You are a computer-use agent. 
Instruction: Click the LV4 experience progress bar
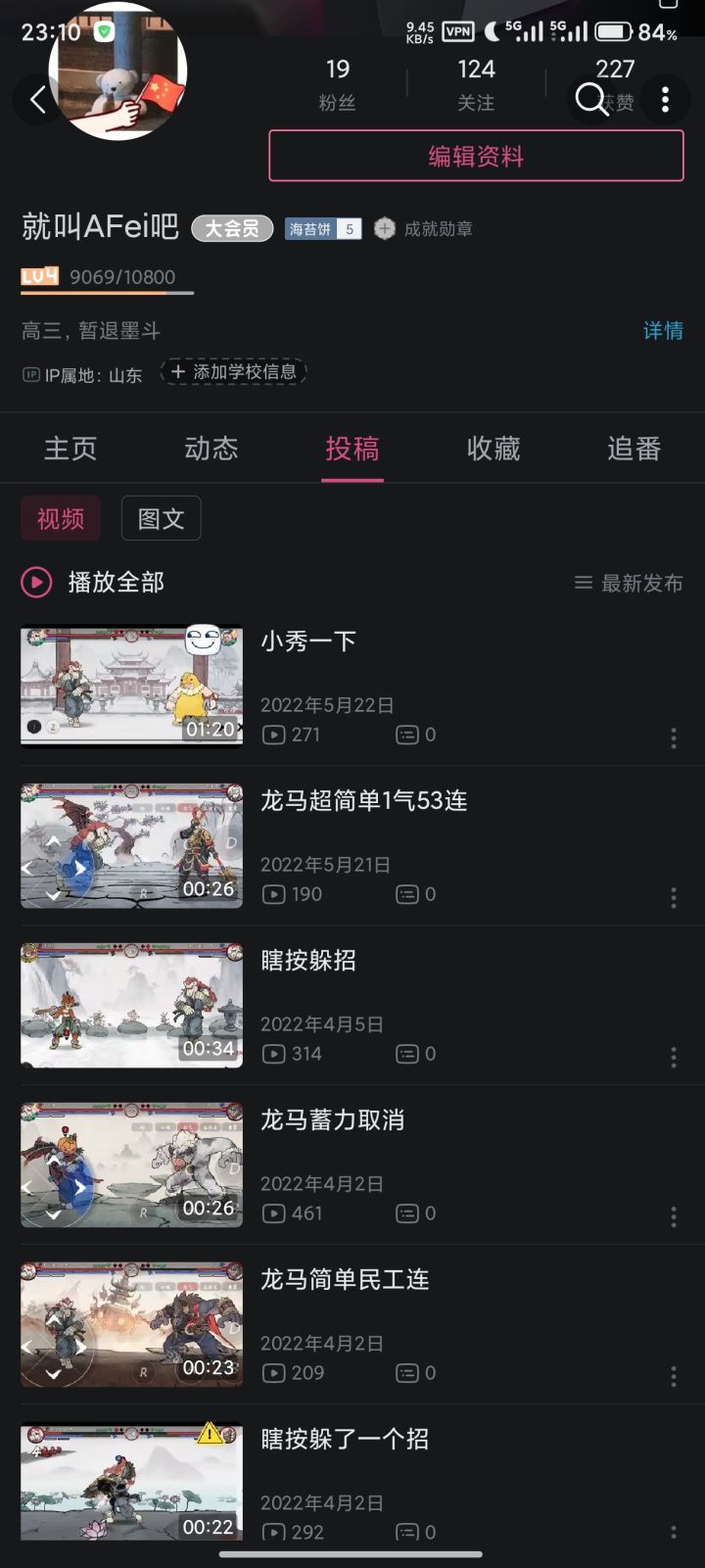click(98, 275)
